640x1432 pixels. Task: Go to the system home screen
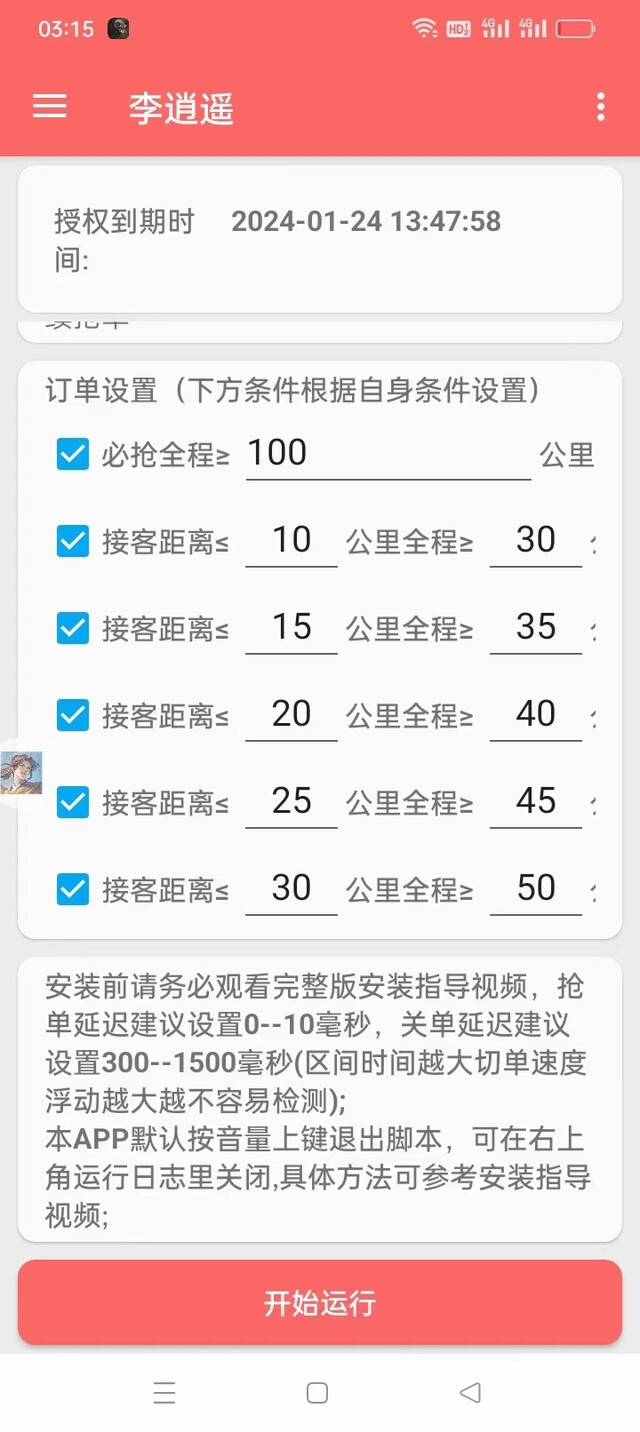(x=317, y=1392)
